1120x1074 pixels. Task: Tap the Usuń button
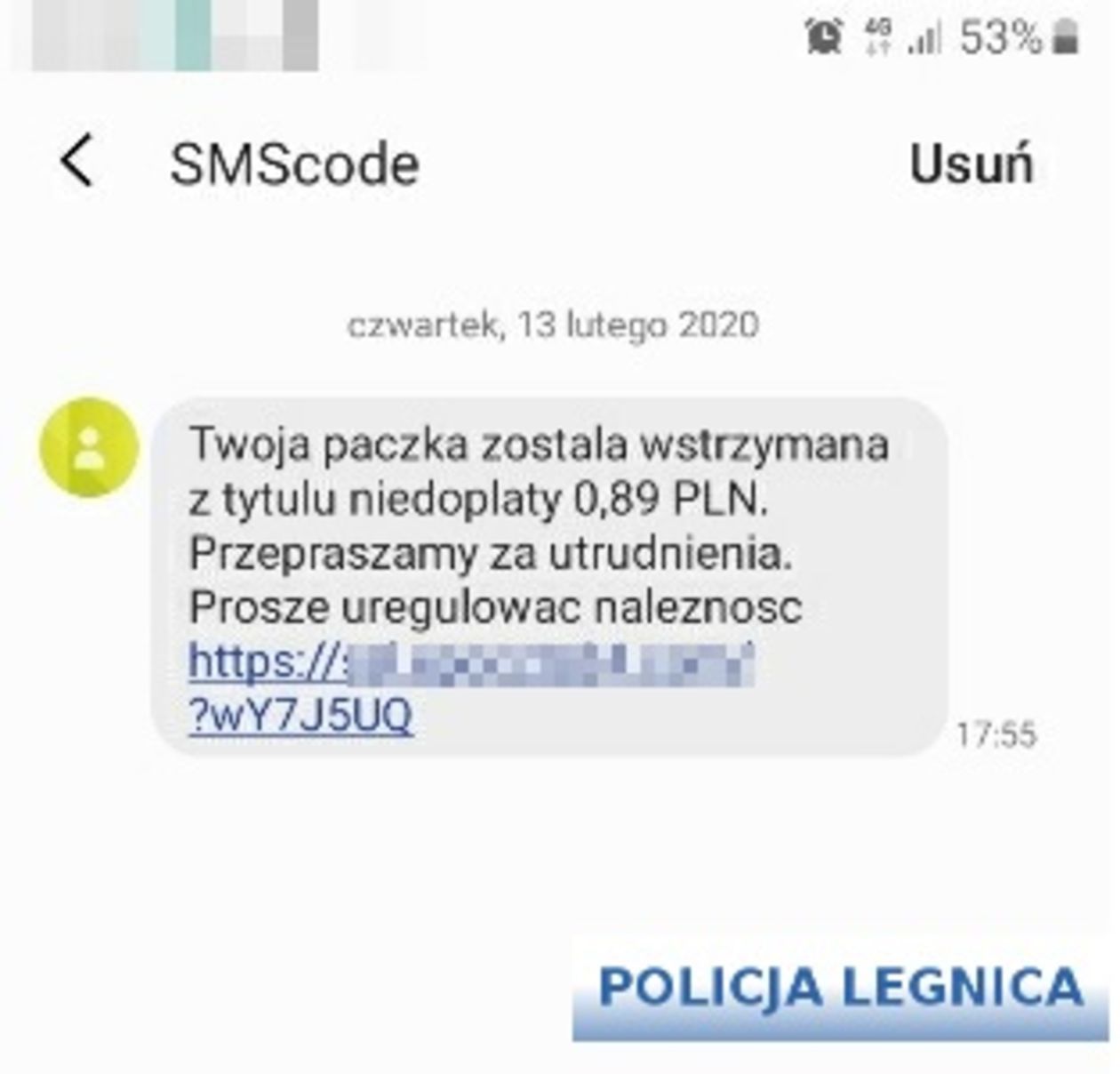coord(971,164)
